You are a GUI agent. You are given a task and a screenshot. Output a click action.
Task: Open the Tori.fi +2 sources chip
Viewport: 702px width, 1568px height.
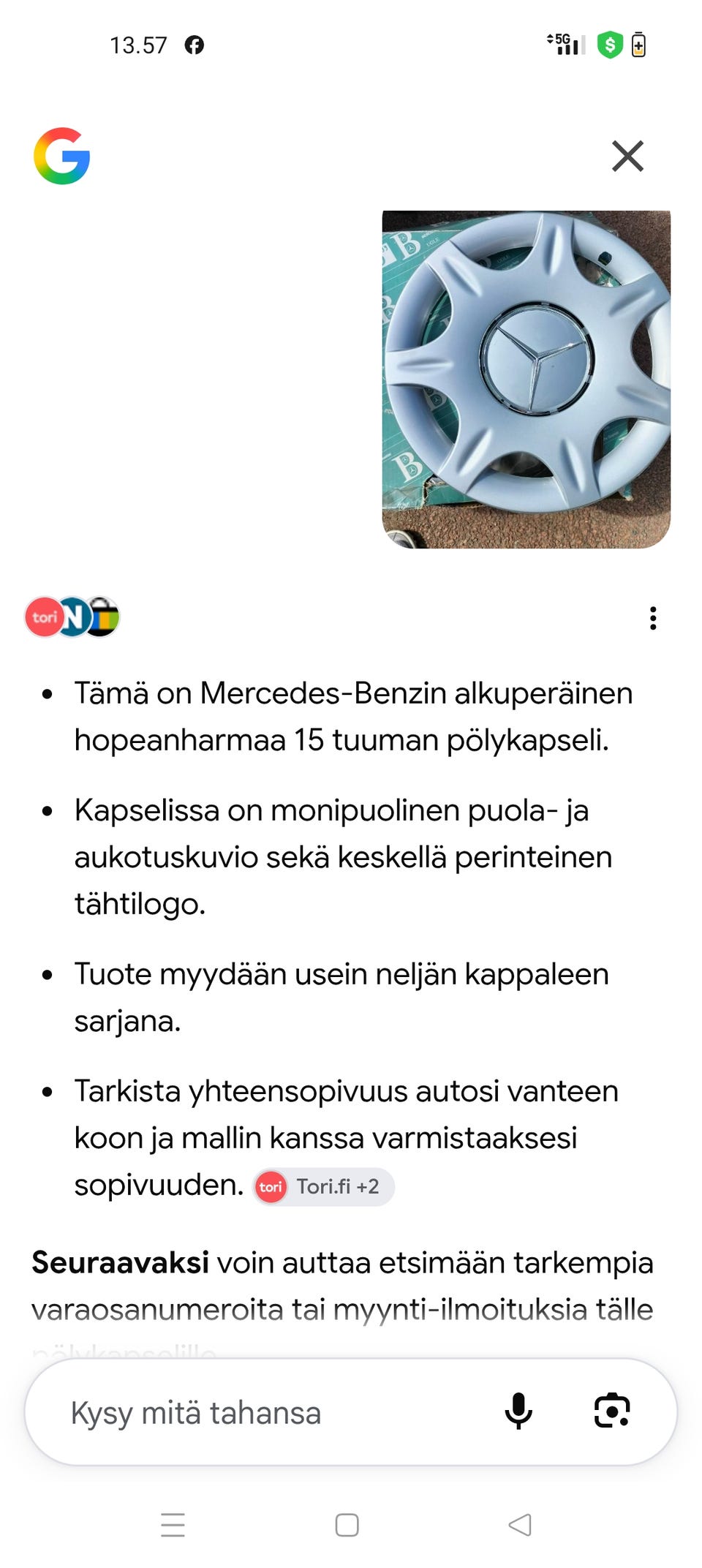point(324,1186)
